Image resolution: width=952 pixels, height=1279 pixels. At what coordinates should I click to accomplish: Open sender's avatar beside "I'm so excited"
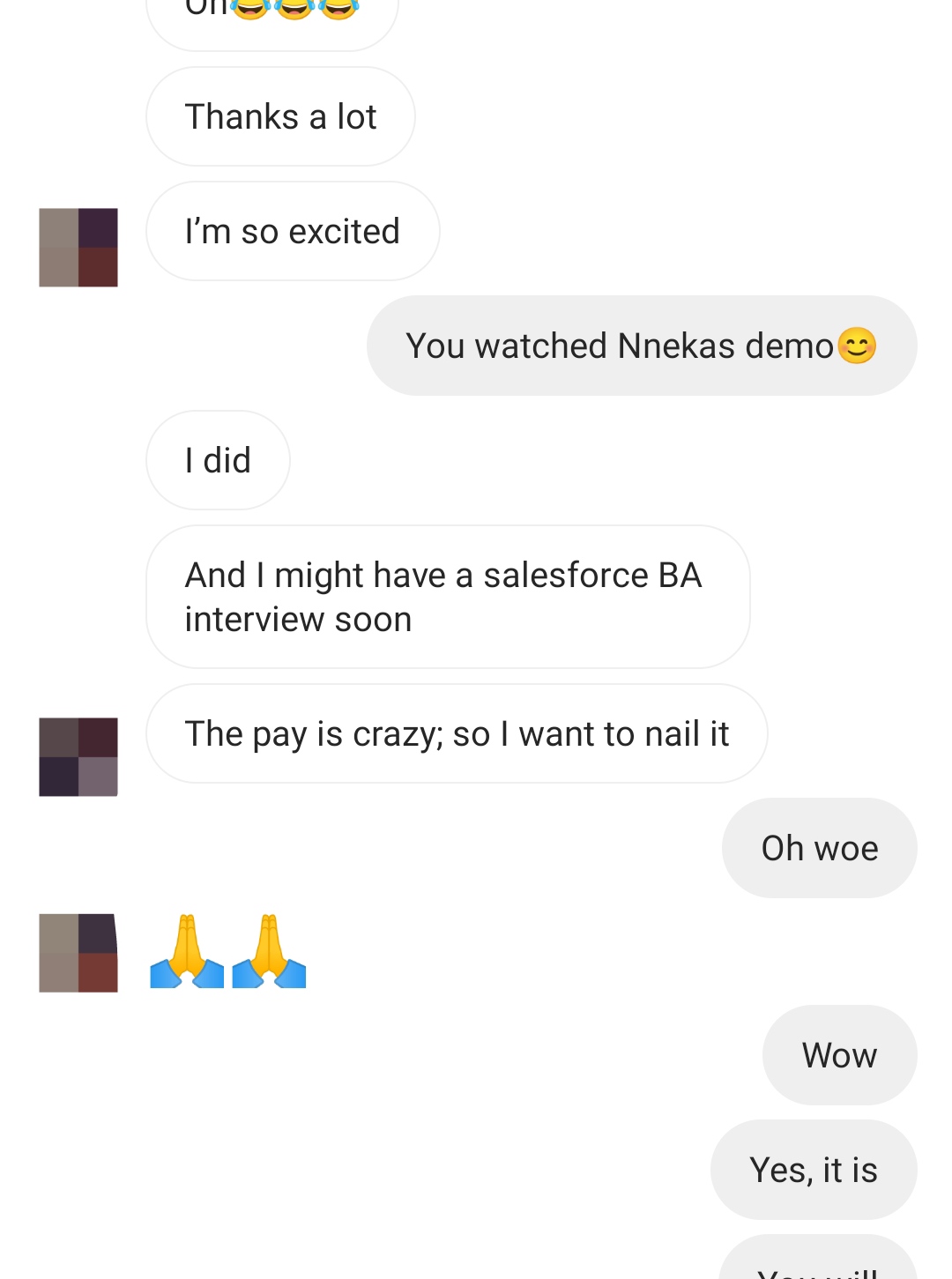78,248
